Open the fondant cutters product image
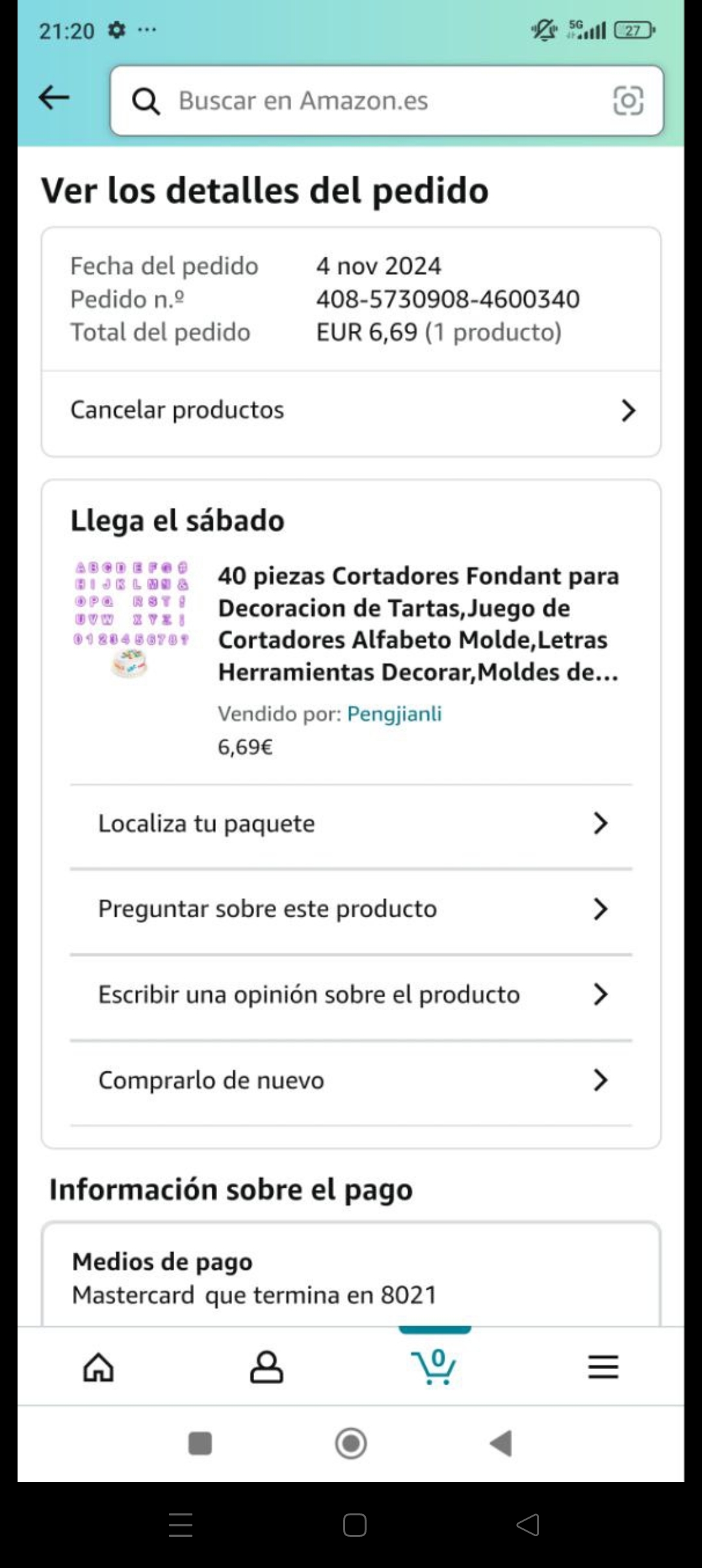This screenshot has height=1568, width=702. [131, 619]
